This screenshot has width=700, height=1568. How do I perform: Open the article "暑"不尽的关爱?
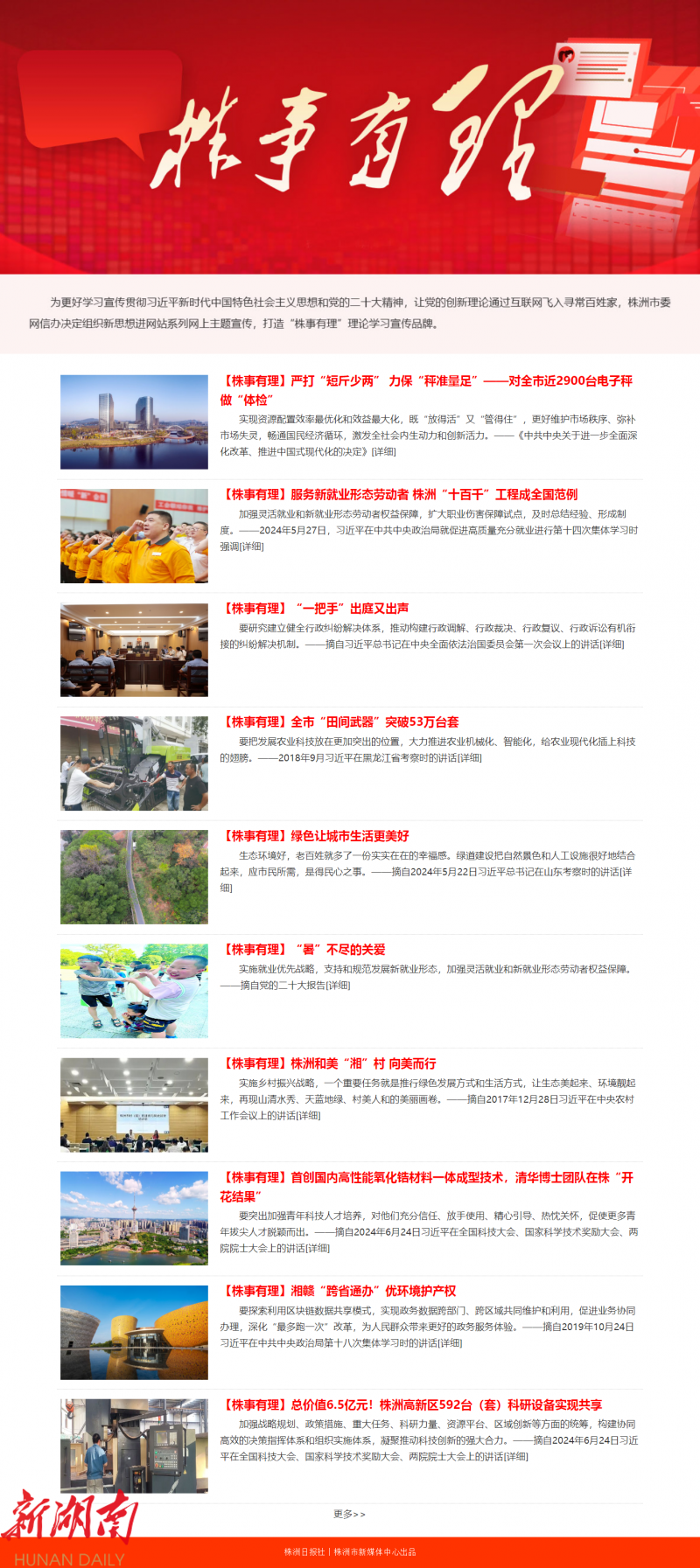pos(303,950)
